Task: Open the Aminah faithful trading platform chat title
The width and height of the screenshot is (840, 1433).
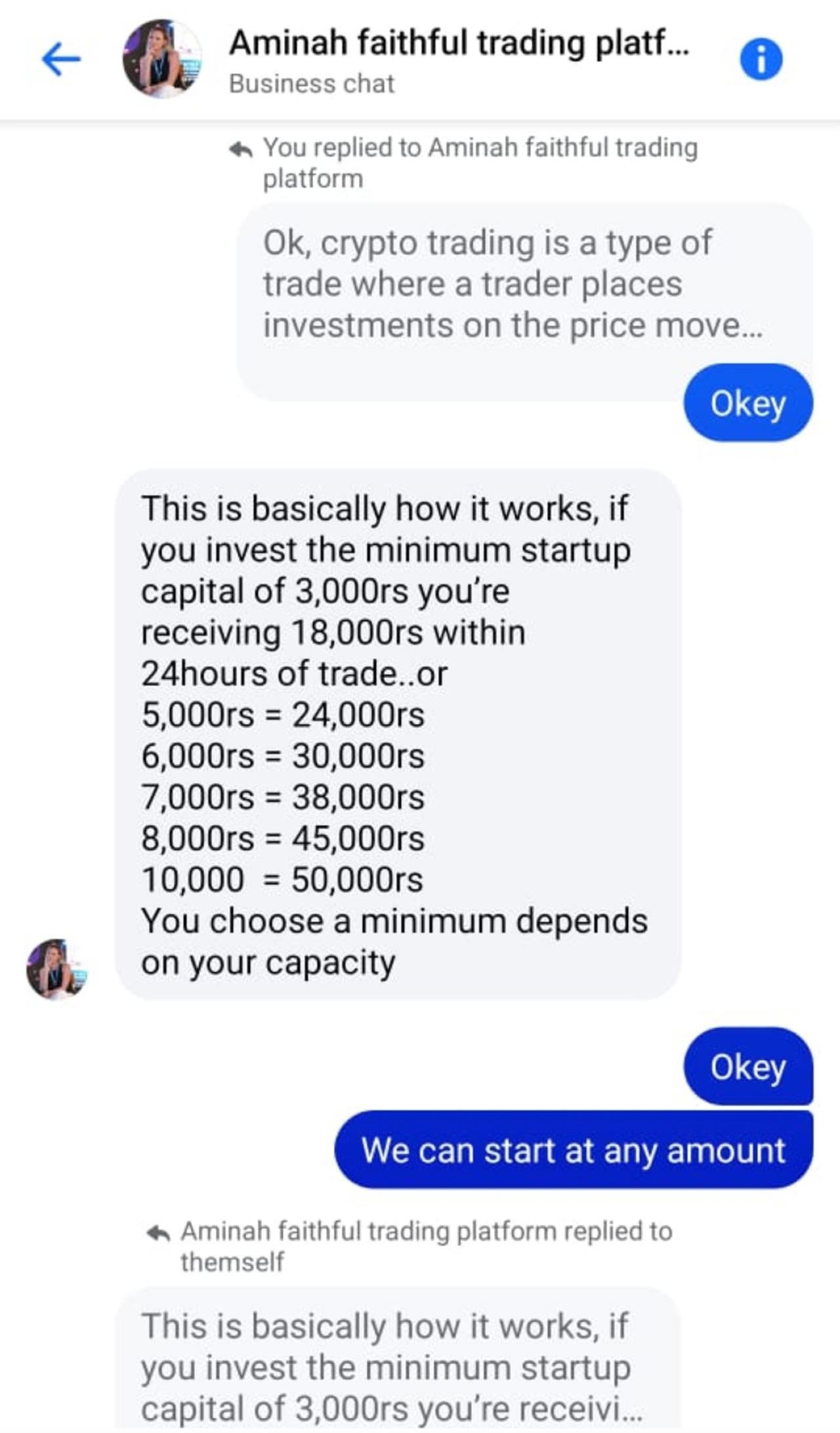Action: pyautogui.click(x=458, y=44)
